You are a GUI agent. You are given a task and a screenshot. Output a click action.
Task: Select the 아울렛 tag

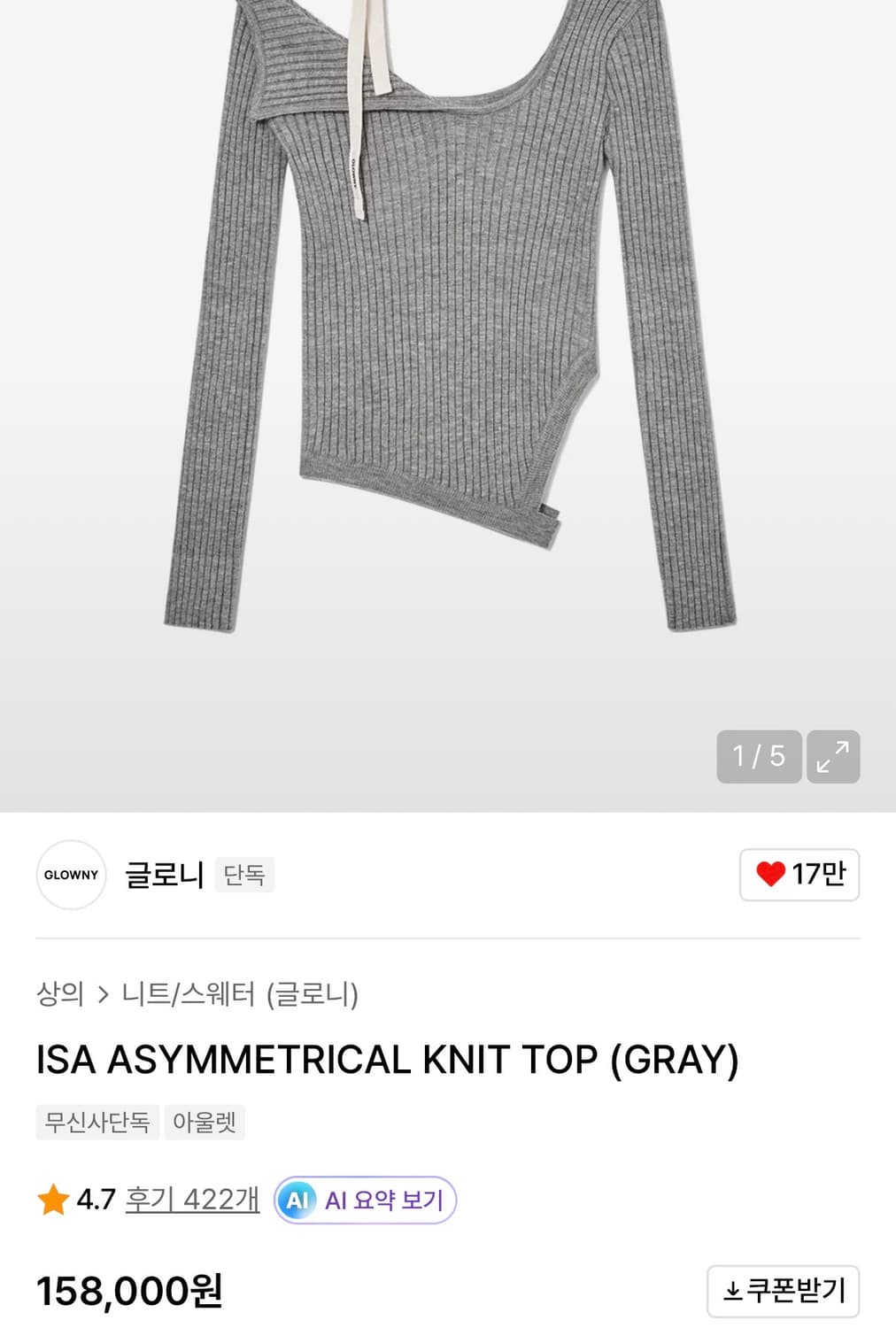click(205, 1122)
